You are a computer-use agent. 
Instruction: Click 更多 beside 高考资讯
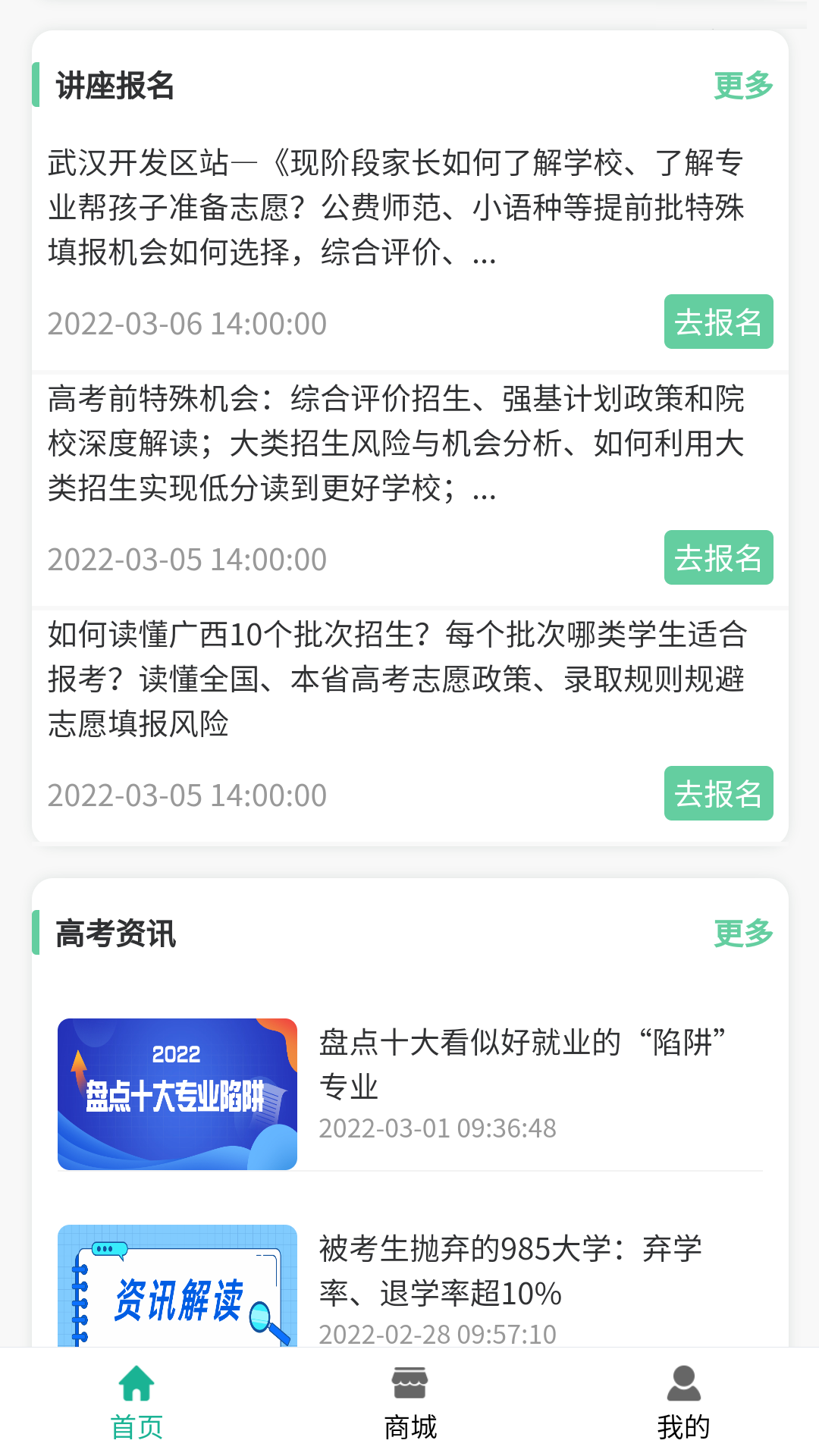pyautogui.click(x=743, y=934)
